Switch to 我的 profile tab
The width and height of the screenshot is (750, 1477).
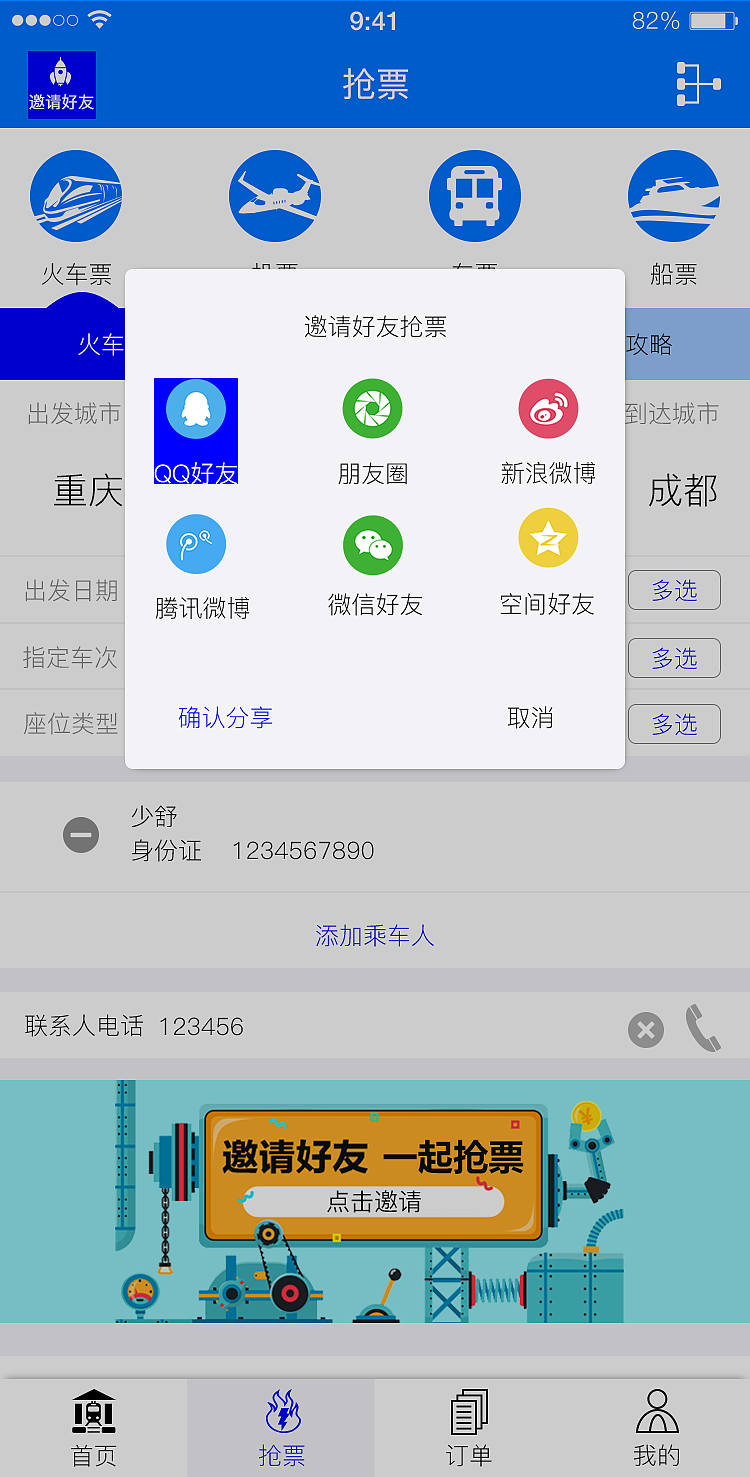(x=656, y=1425)
